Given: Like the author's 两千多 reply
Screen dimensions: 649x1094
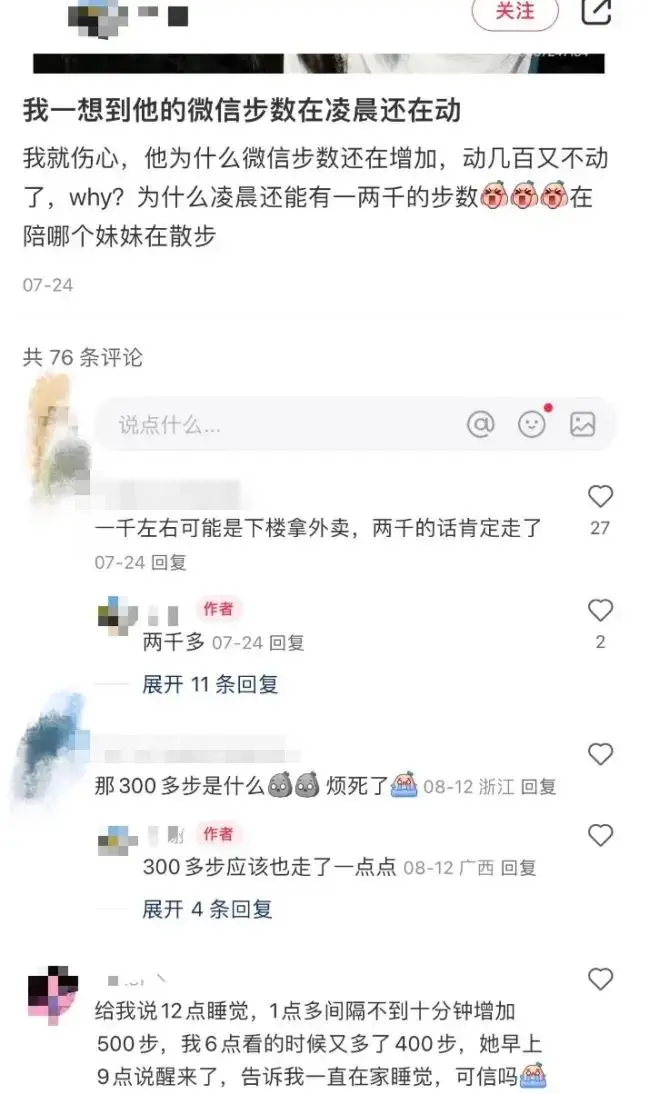Looking at the screenshot, I should [599, 610].
